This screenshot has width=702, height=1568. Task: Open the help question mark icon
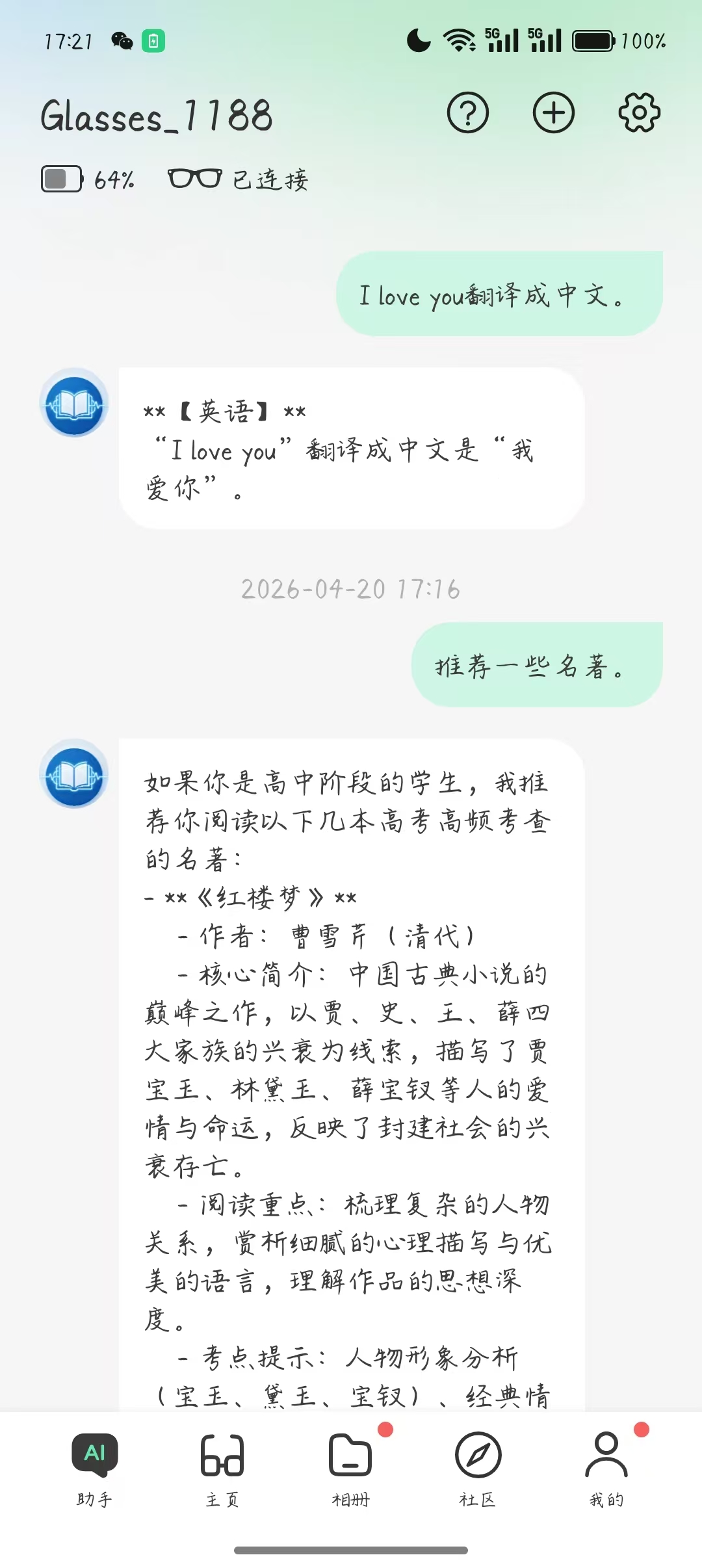click(467, 113)
